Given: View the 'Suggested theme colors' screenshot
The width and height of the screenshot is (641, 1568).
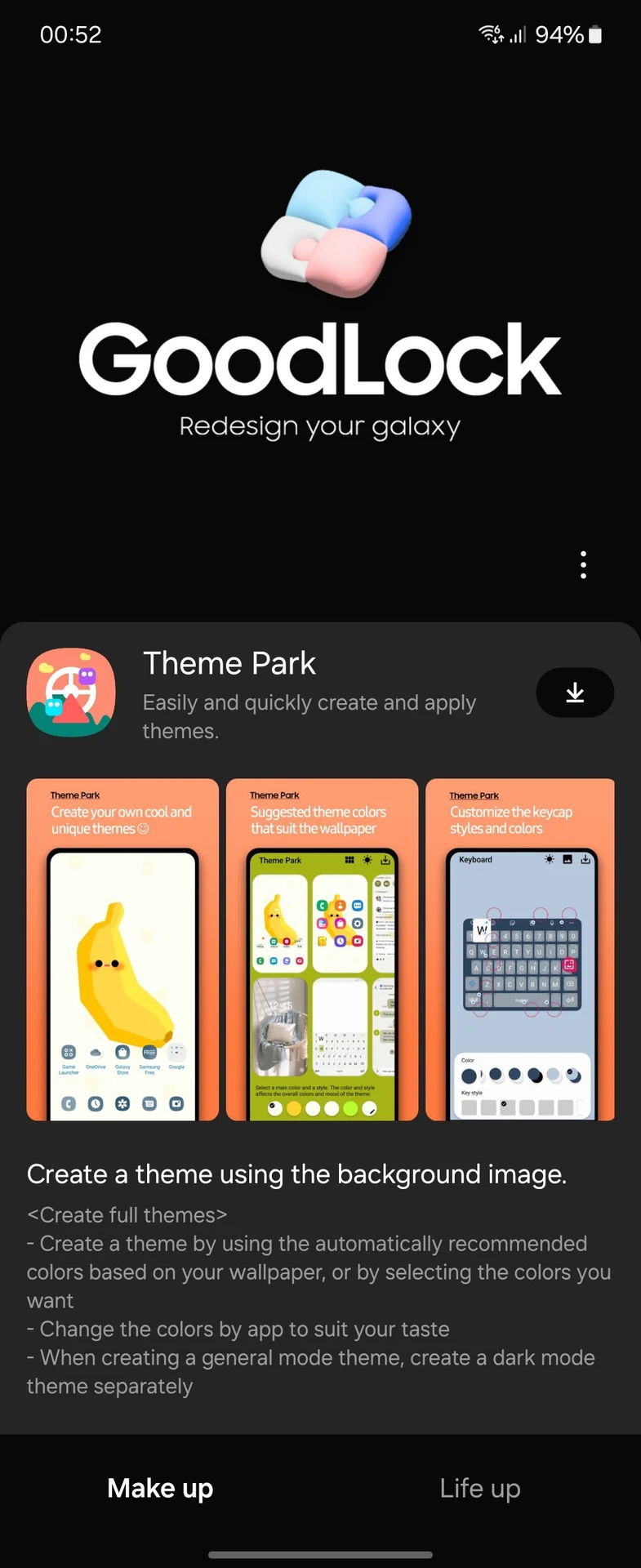Looking at the screenshot, I should click(322, 949).
